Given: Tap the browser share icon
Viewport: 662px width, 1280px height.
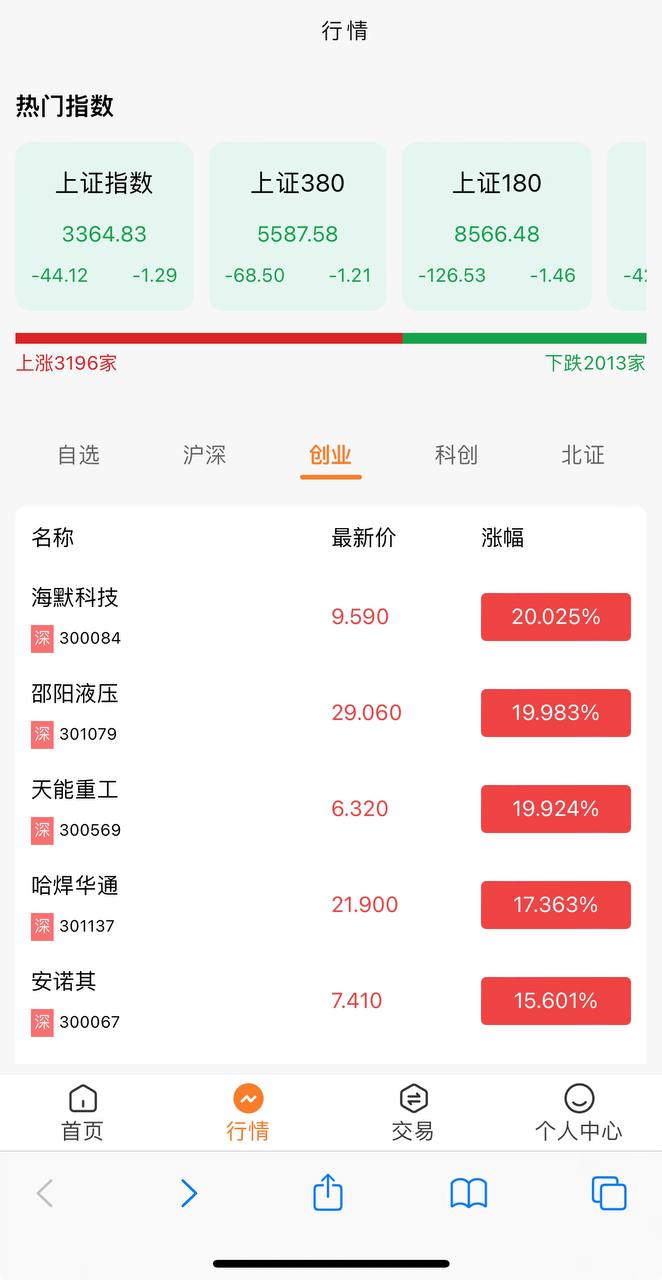Looking at the screenshot, I should point(328,1192).
